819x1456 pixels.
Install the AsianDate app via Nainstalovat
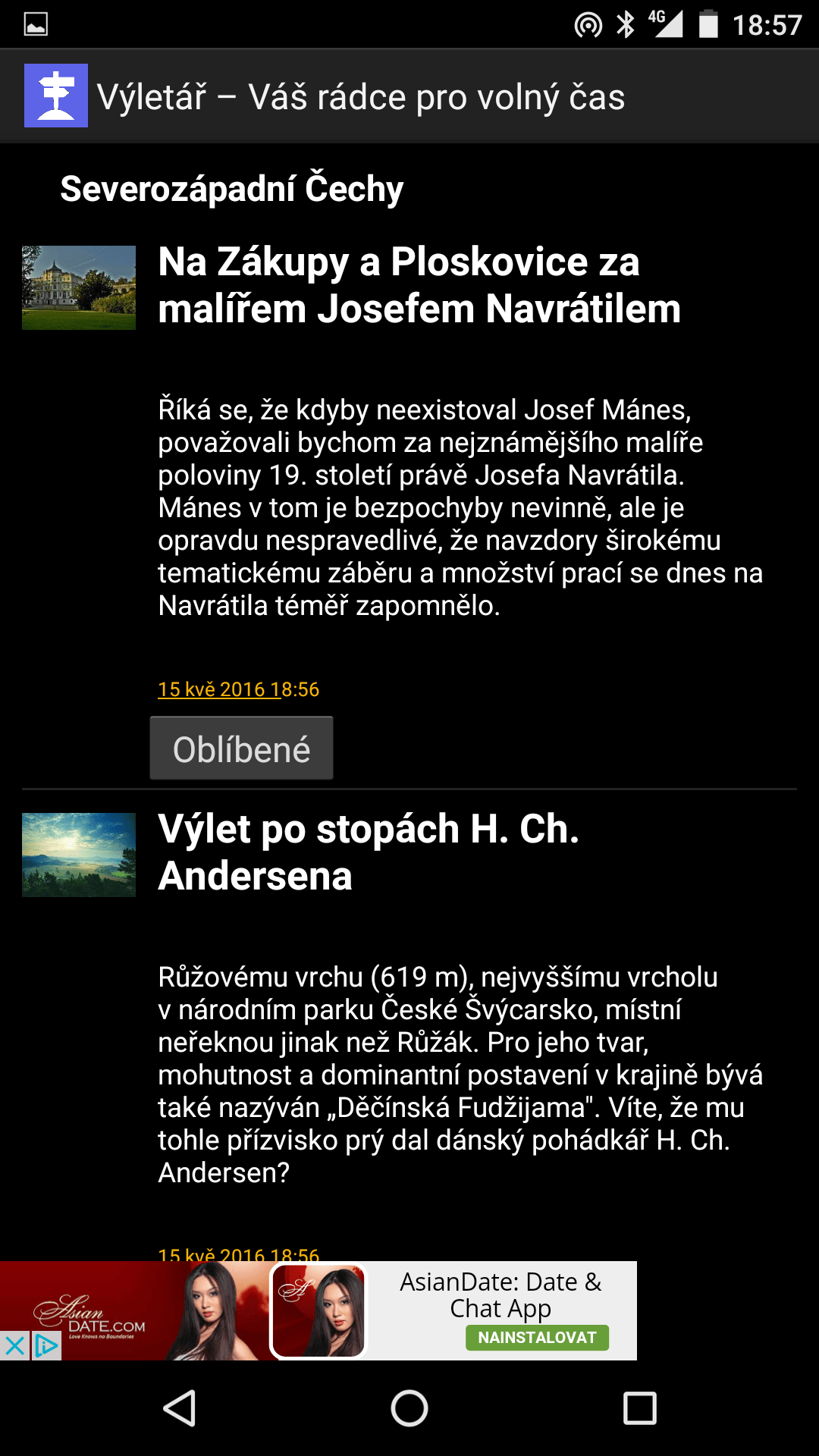[x=537, y=1338]
